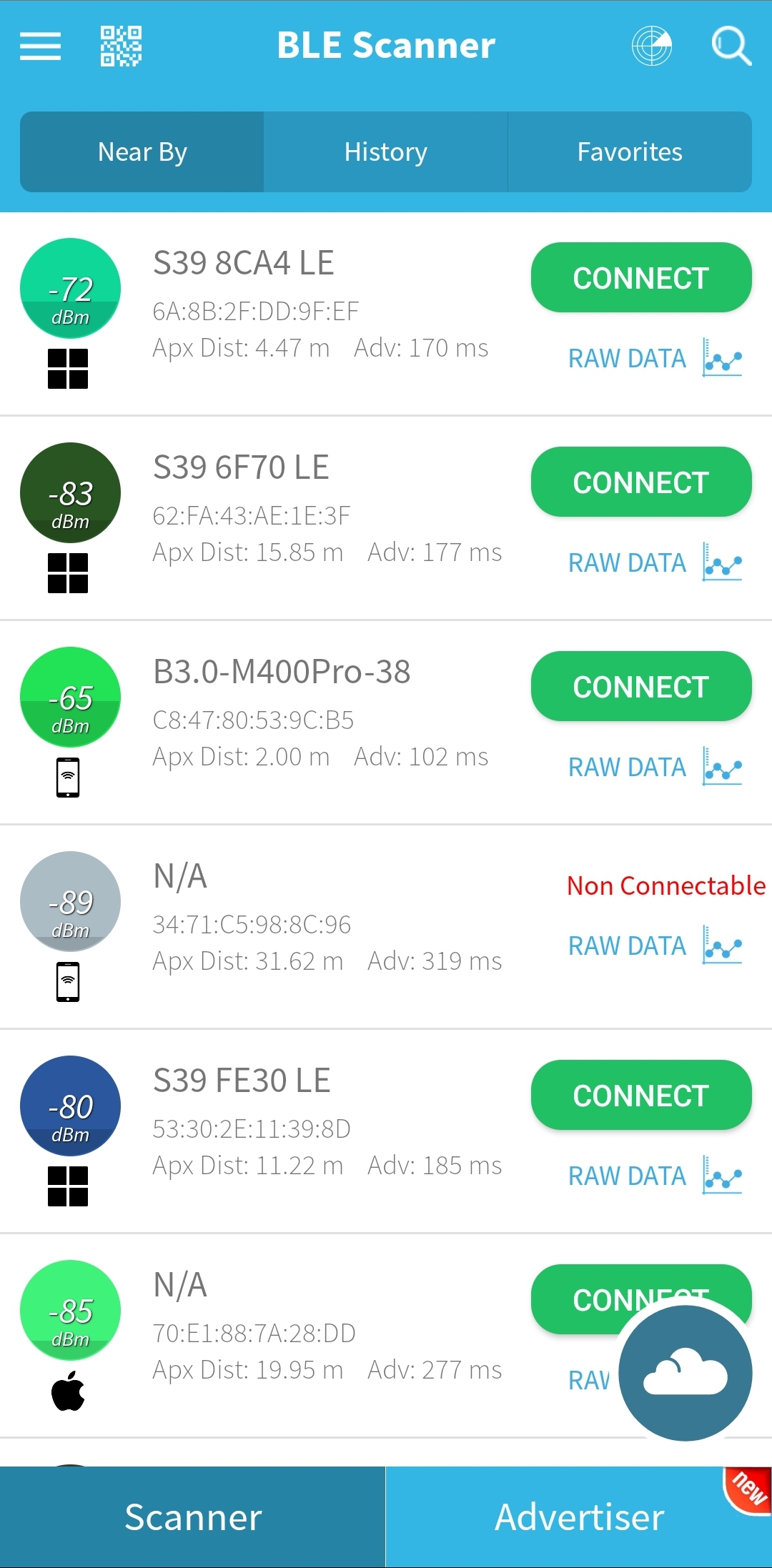The width and height of the screenshot is (772, 1568).
Task: Connect to S39 6F70 LE
Action: pyautogui.click(x=640, y=482)
